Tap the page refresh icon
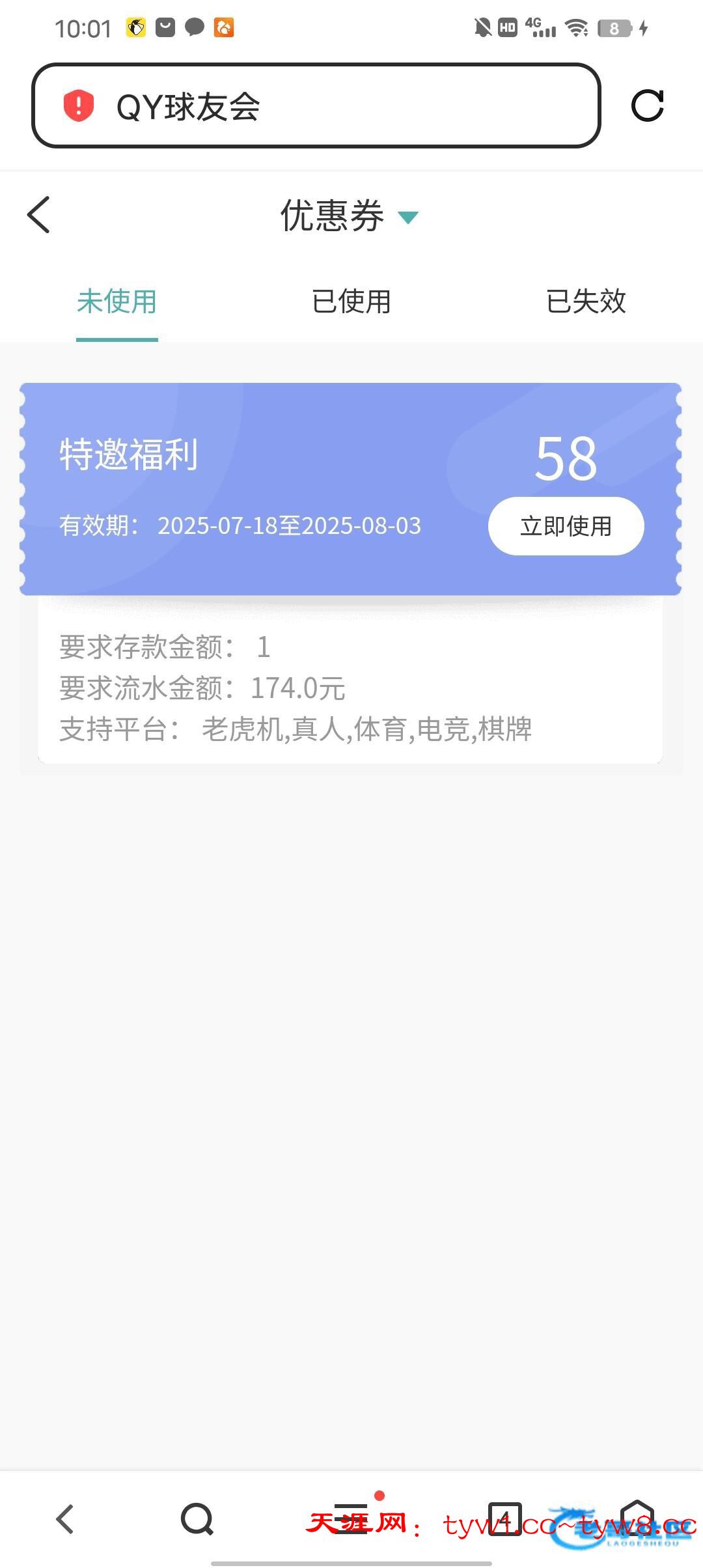 648,107
